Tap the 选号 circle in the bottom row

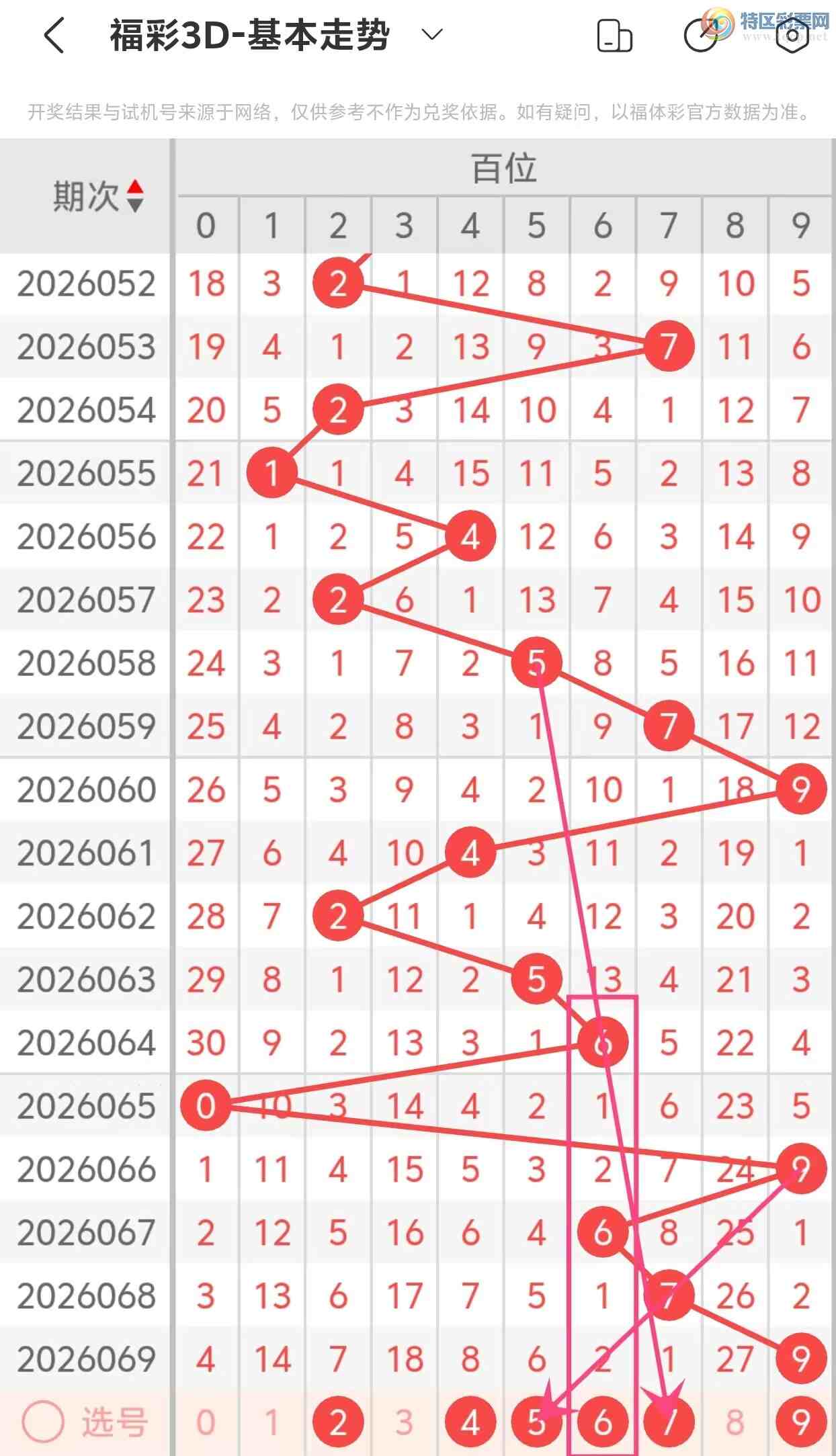(x=43, y=1422)
